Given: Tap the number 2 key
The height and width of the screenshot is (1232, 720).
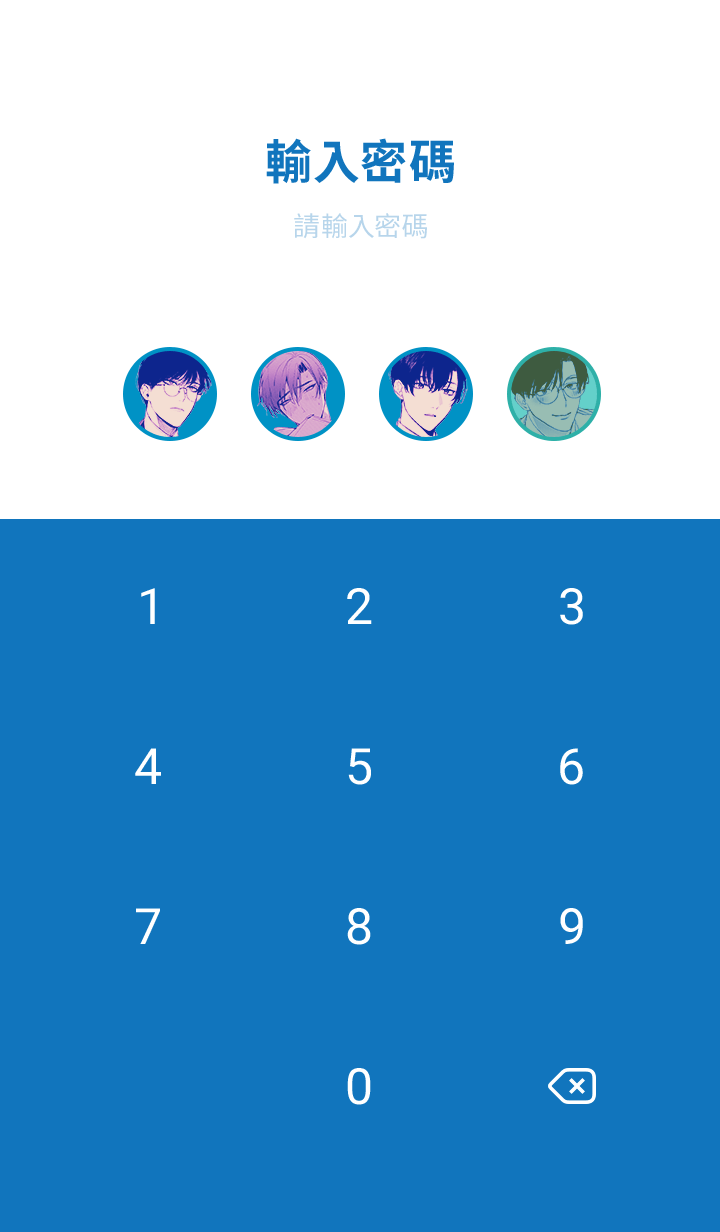Looking at the screenshot, I should click(x=359, y=607).
